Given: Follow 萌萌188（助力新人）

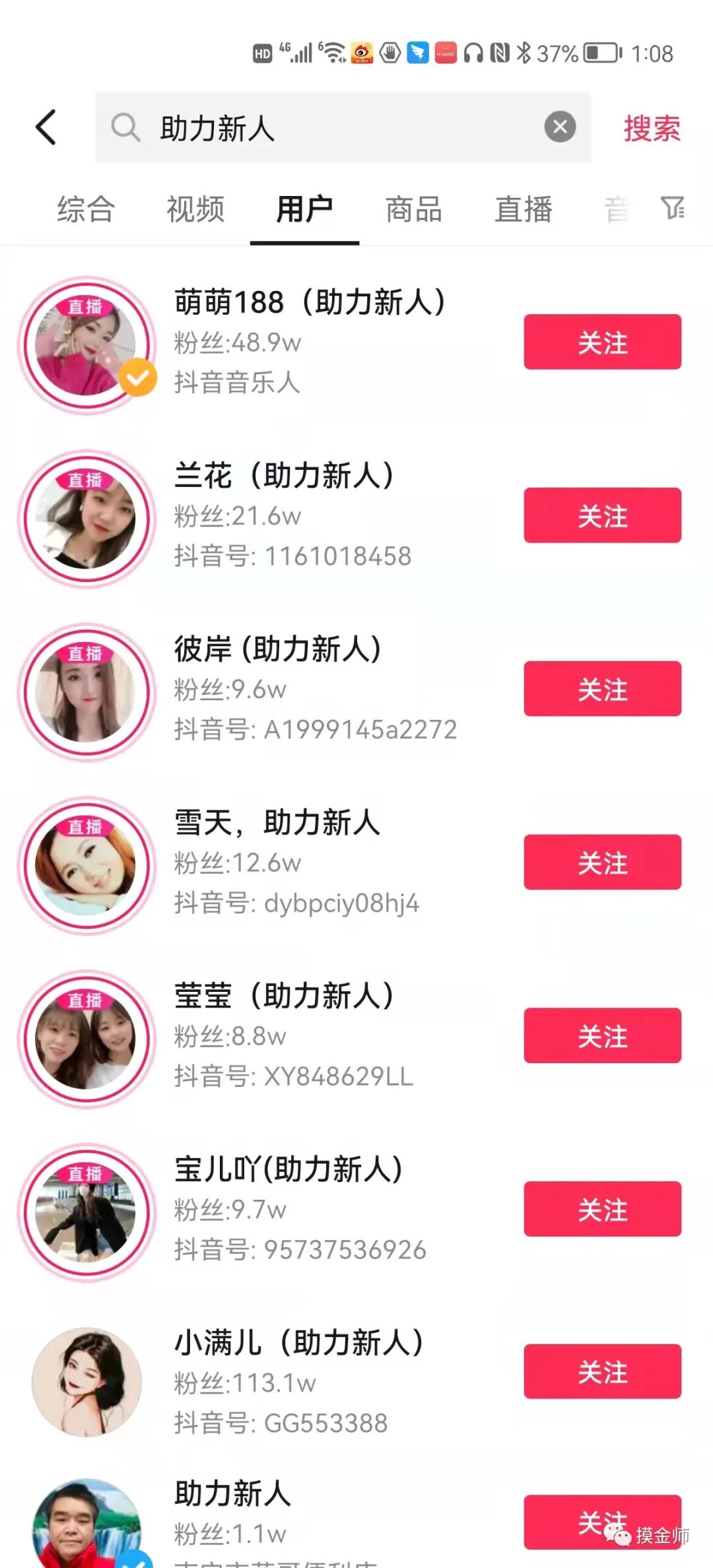Looking at the screenshot, I should (x=602, y=342).
